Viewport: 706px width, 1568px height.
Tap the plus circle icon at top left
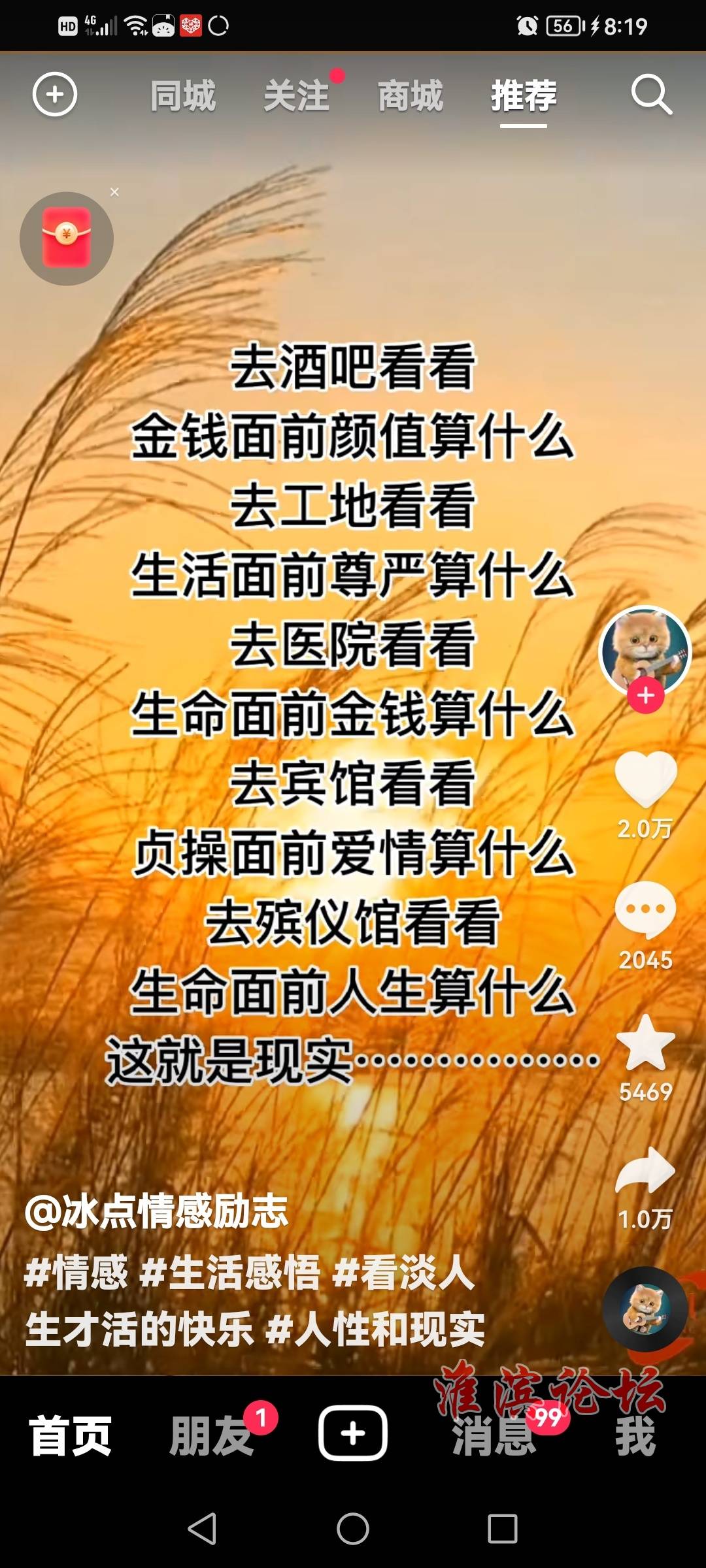tap(55, 94)
